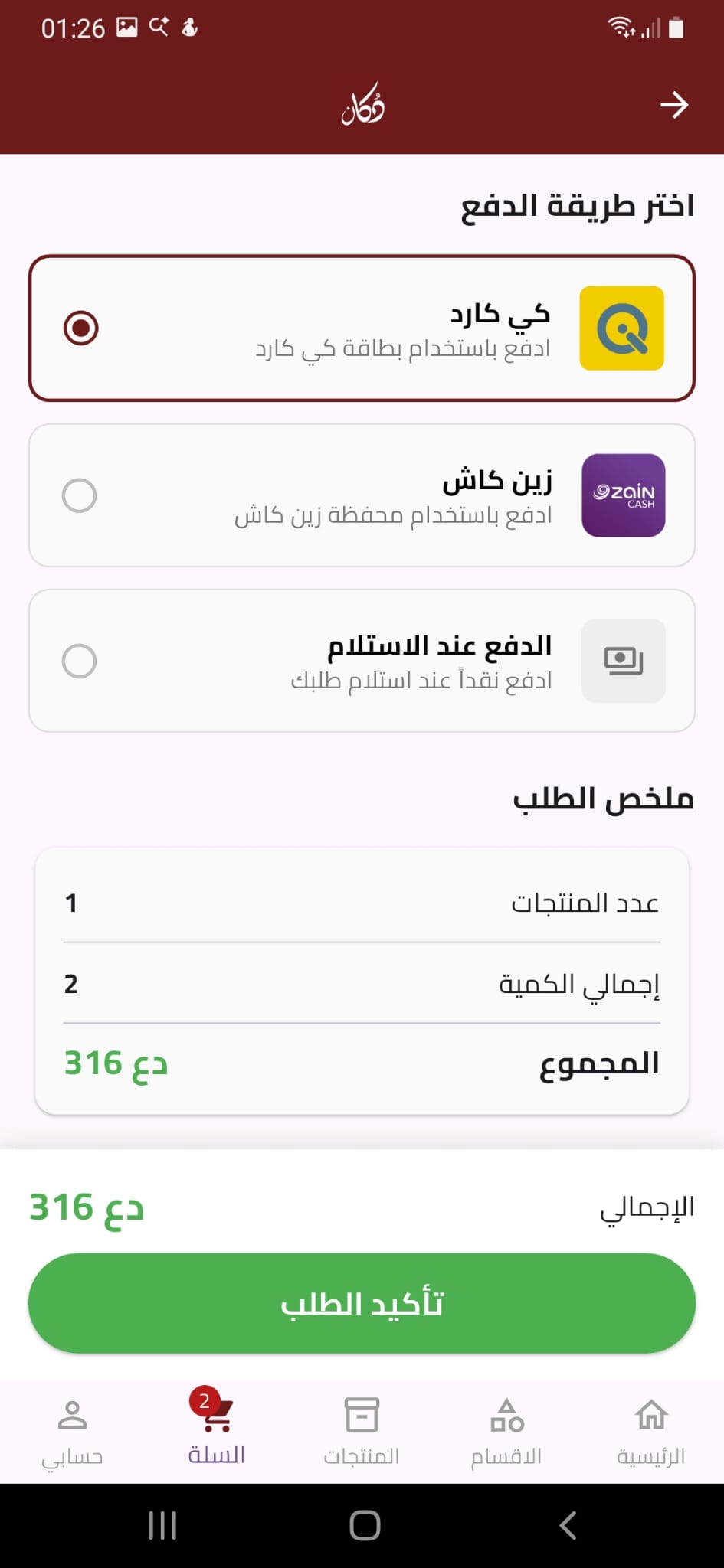Image resolution: width=724 pixels, height=1568 pixels.
Task: Click the المجموع total row showing 316
Action: tap(361, 1063)
